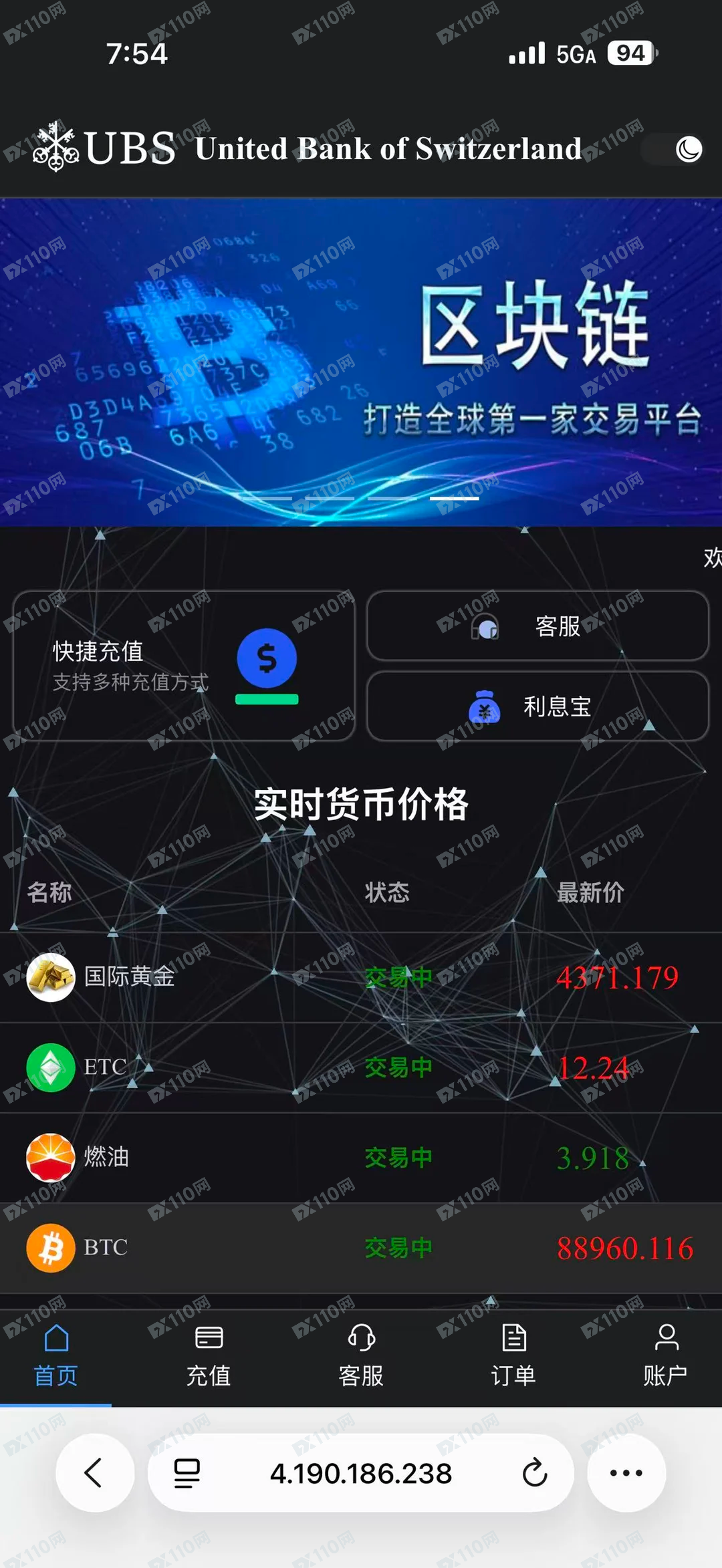Go back with the browser back arrow
This screenshot has width=722, height=1568.
[x=94, y=1473]
